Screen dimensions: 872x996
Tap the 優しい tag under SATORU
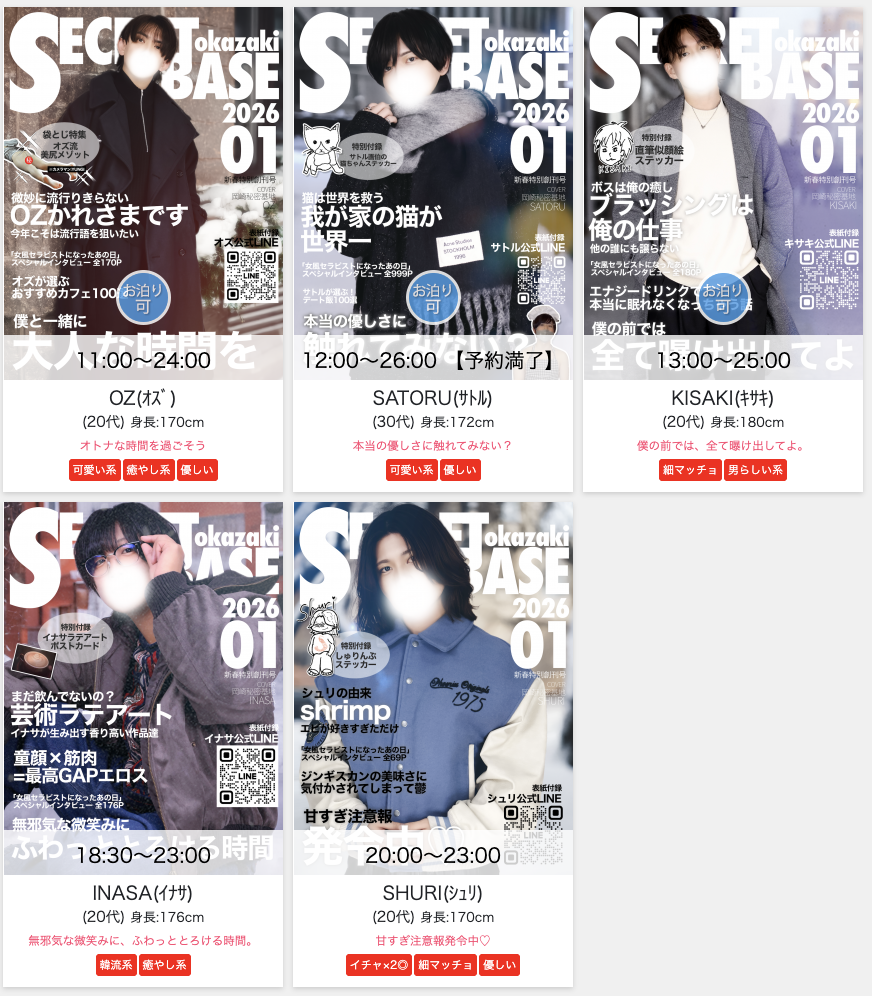(x=460, y=470)
